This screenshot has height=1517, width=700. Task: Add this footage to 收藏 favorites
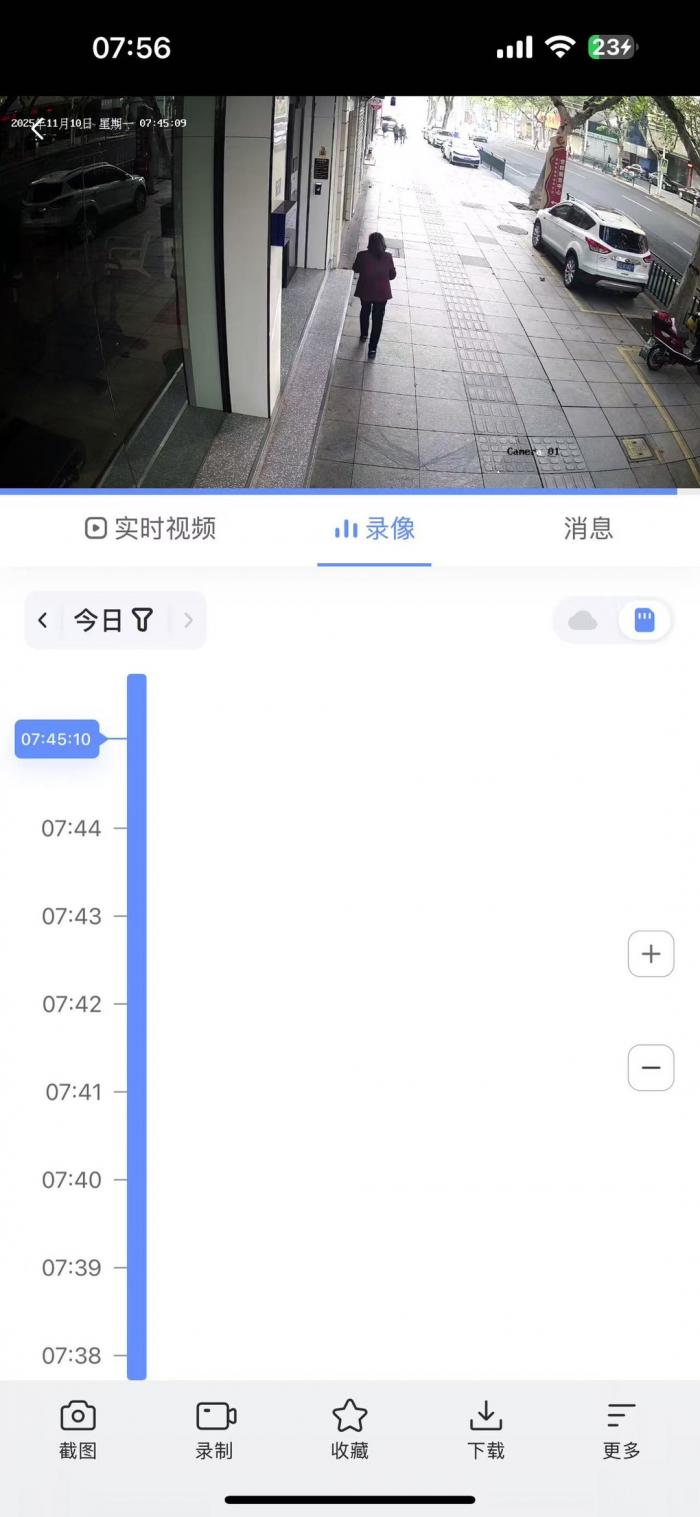pos(350,1430)
